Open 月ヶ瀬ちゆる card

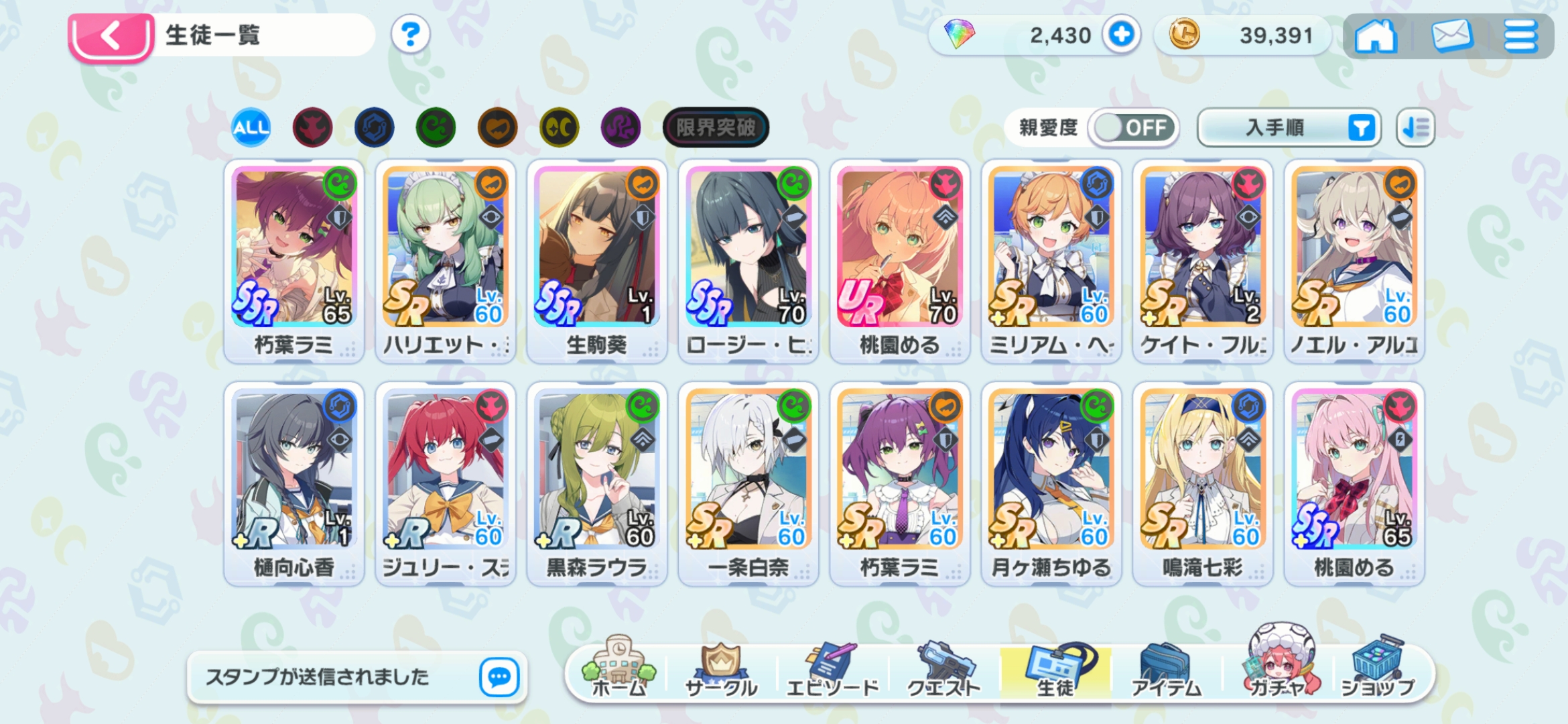1051,484
